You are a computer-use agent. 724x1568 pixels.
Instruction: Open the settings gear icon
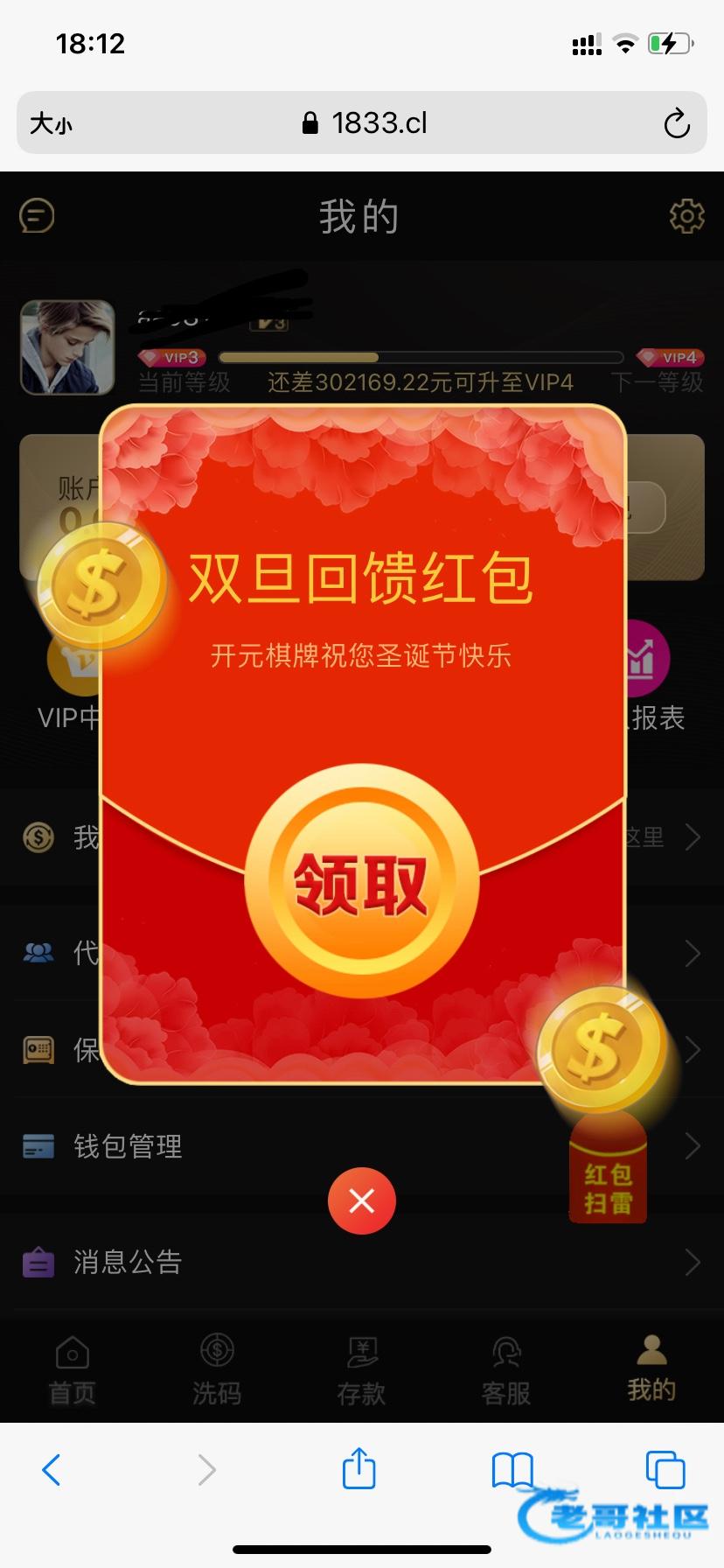click(x=686, y=215)
